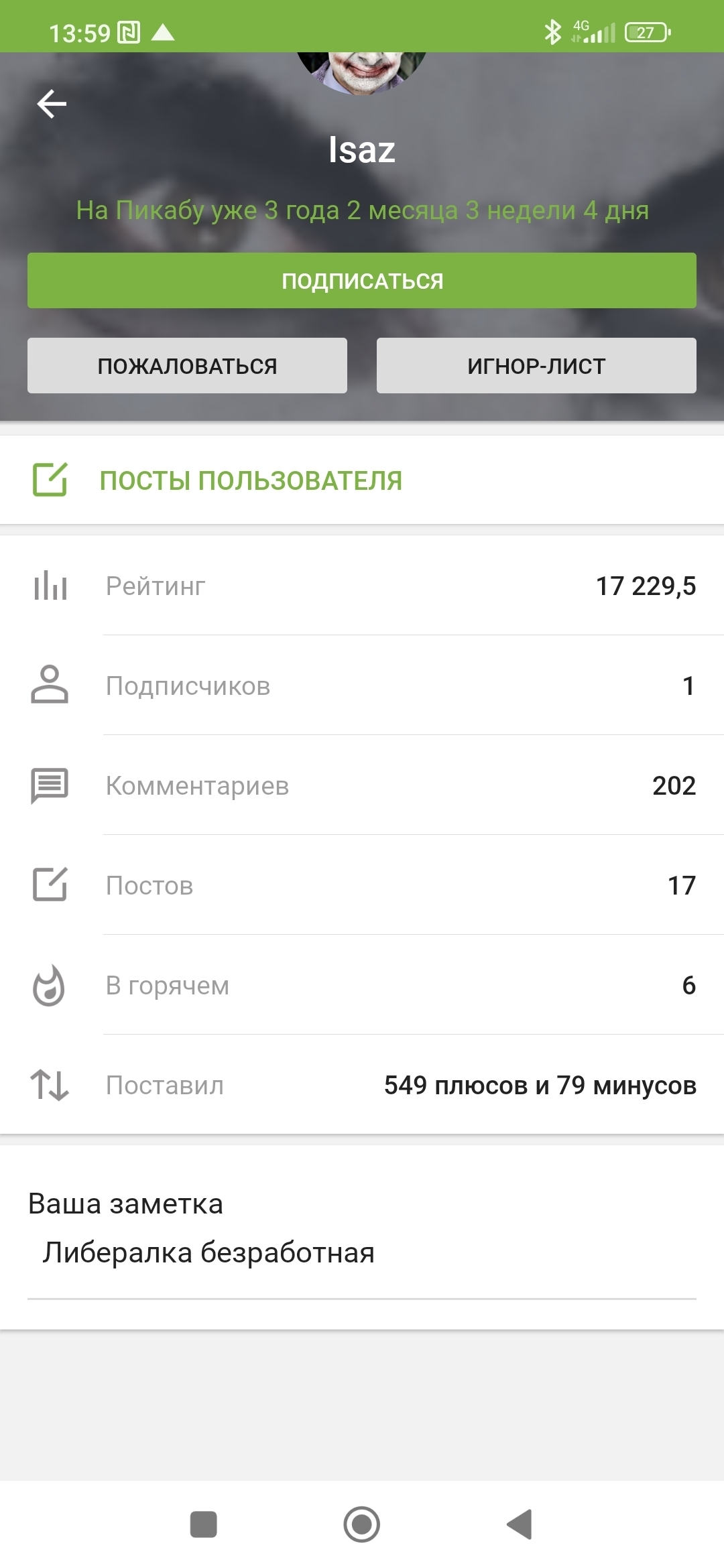Go back using the top arrow
Viewport: 724px width, 1568px height.
coord(52,104)
